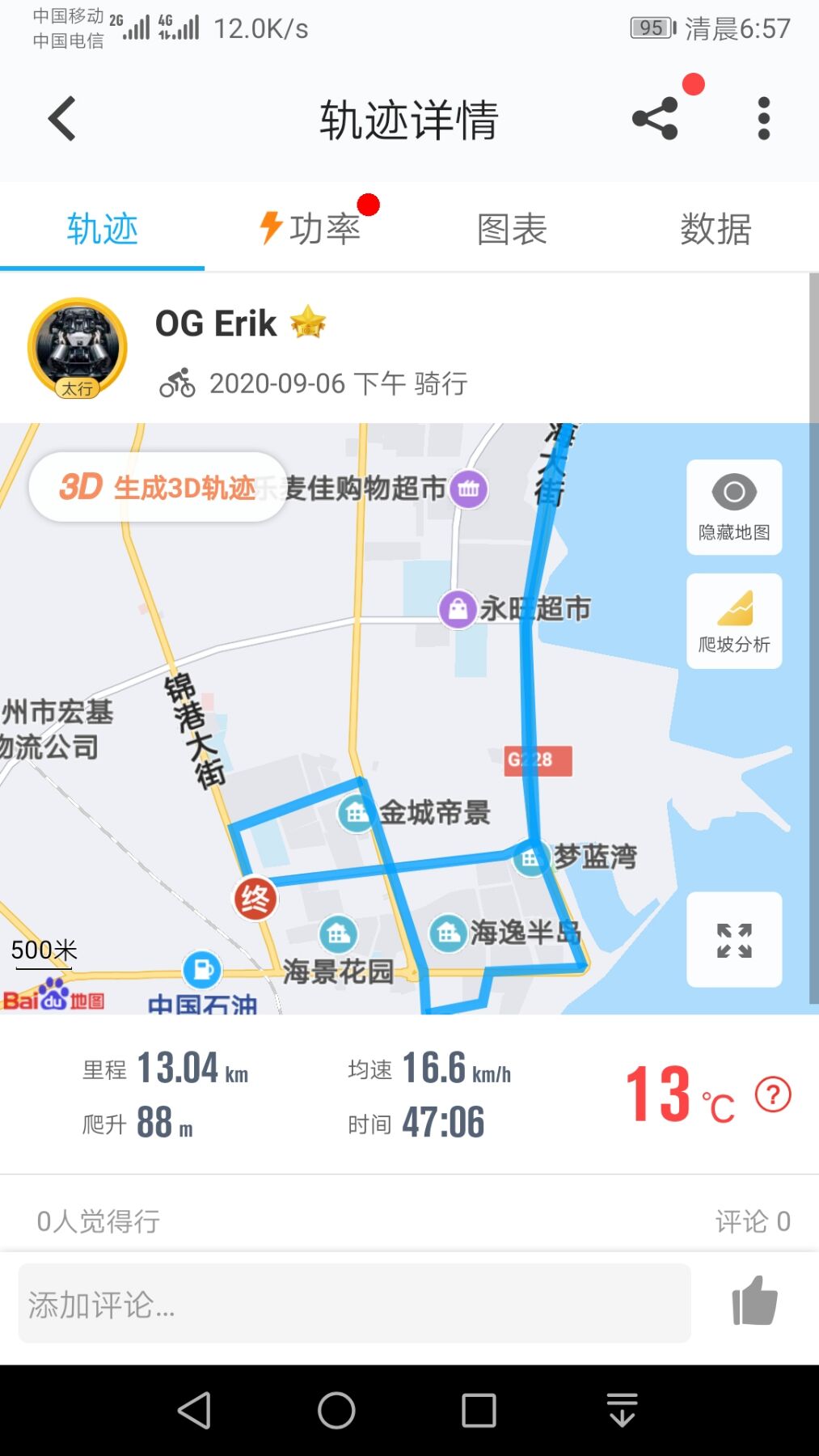The image size is (819, 1456).
Task: Like this ride with the thumbs-up
Action: [x=754, y=1302]
